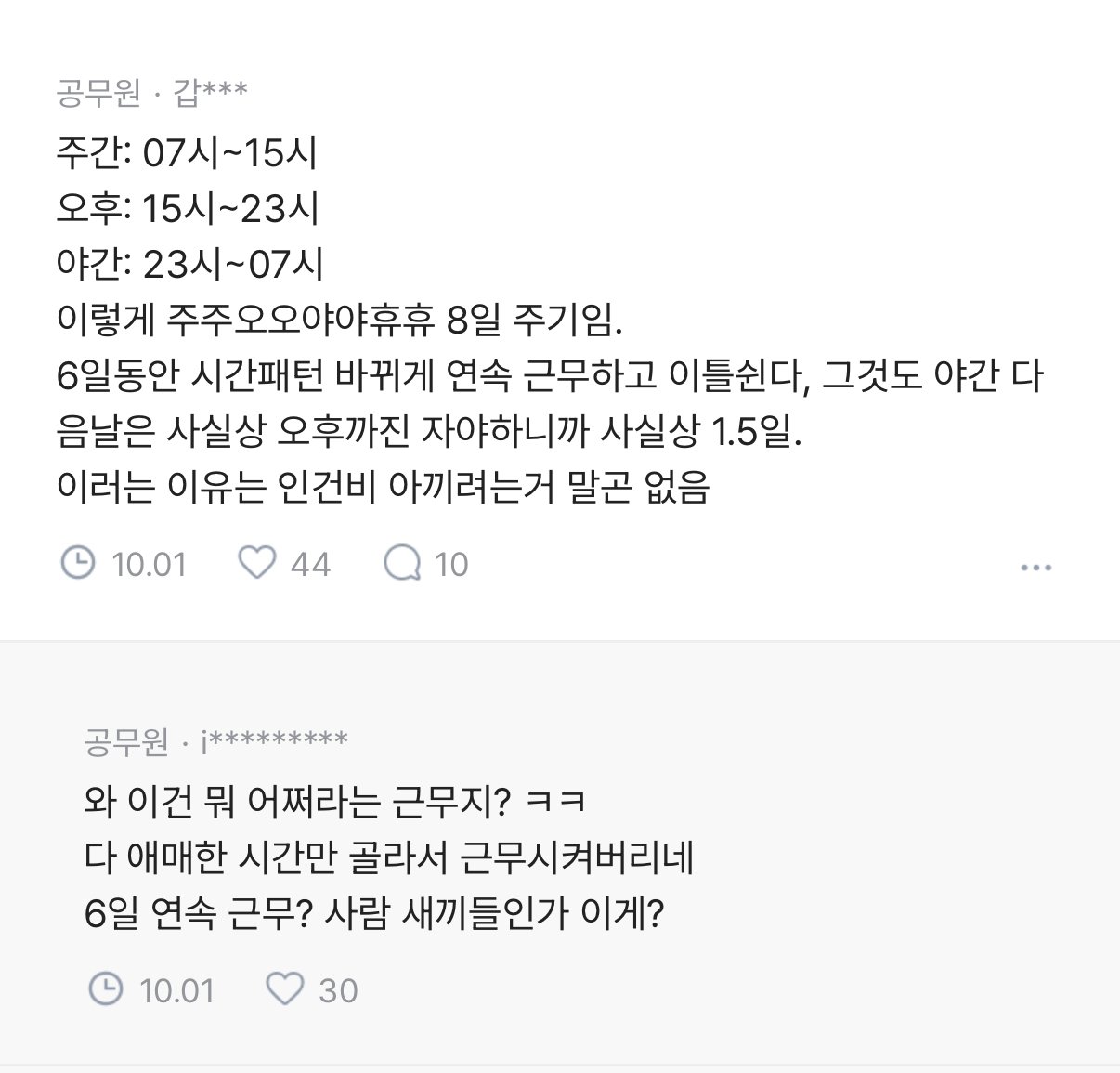The height and width of the screenshot is (1073, 1120).
Task: Open overflow menu on 갑***'s post
Action: pos(1035,567)
